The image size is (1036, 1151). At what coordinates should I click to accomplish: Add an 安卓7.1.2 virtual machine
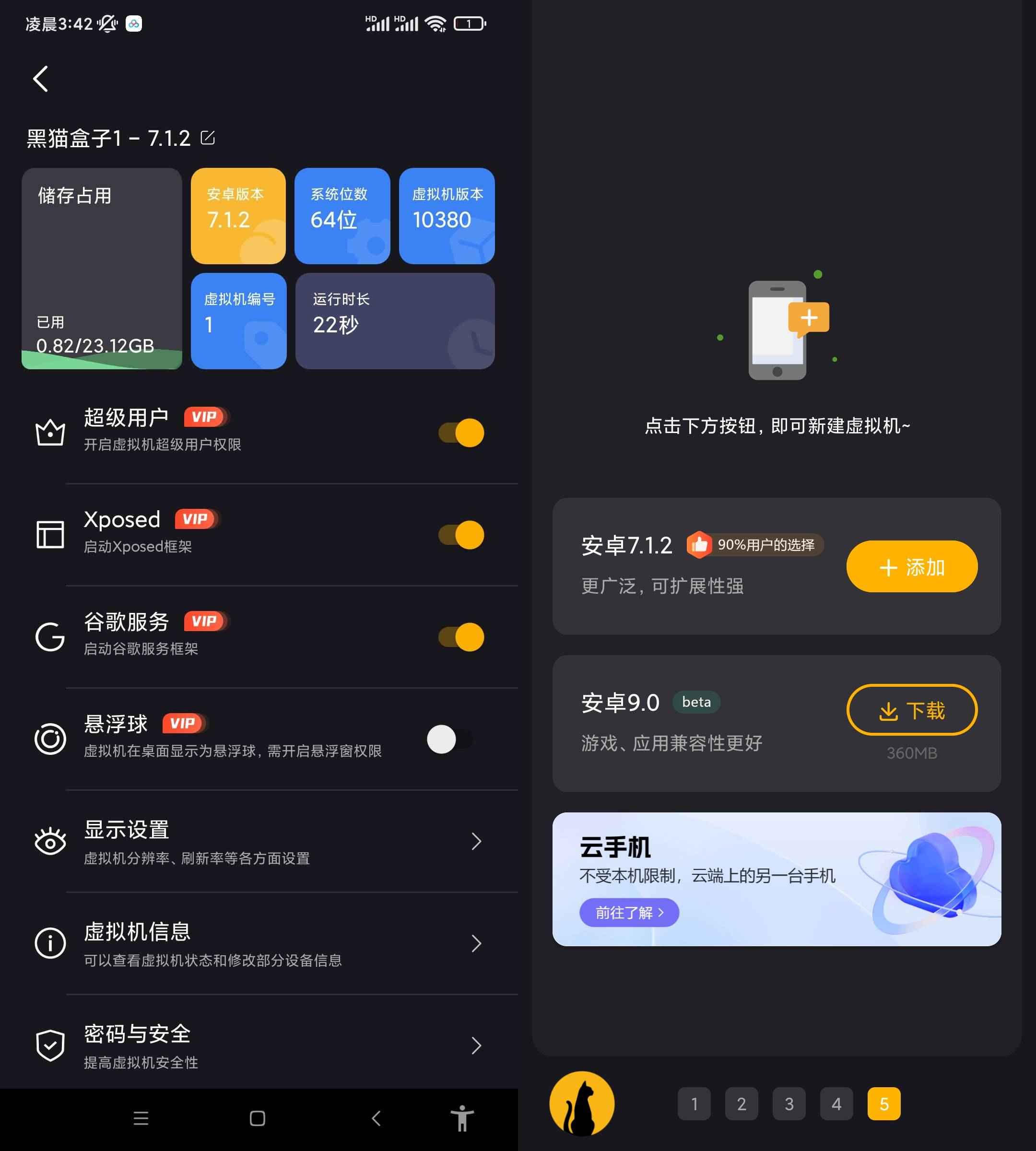tap(911, 566)
